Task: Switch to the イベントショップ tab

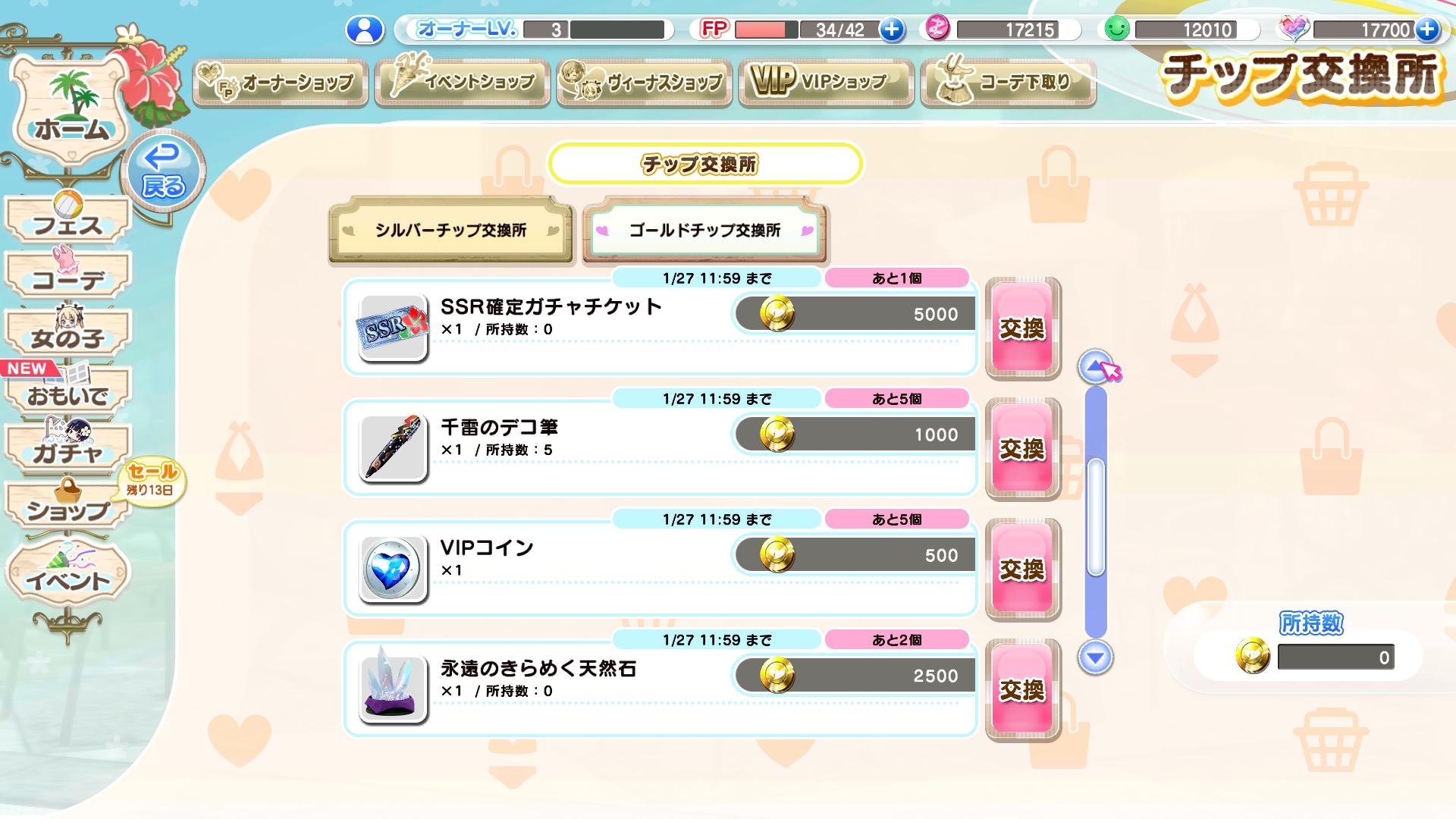Action: 463,82
